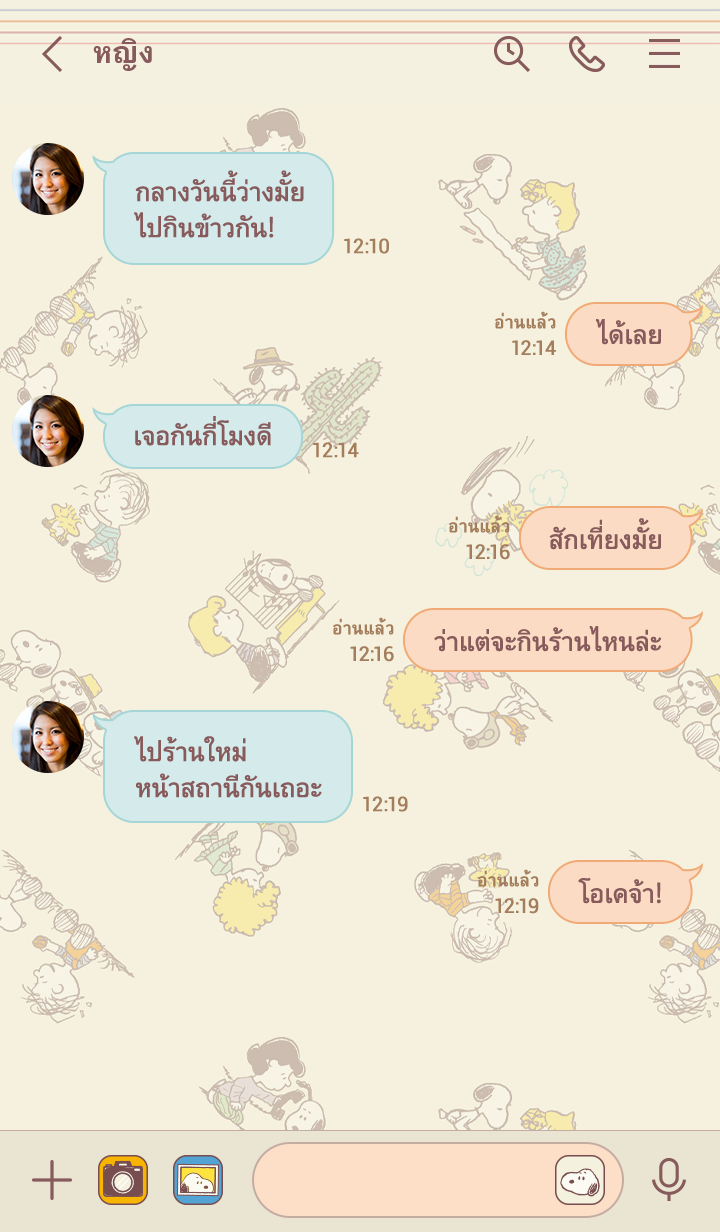
Task: Search within this conversation
Action: click(511, 54)
